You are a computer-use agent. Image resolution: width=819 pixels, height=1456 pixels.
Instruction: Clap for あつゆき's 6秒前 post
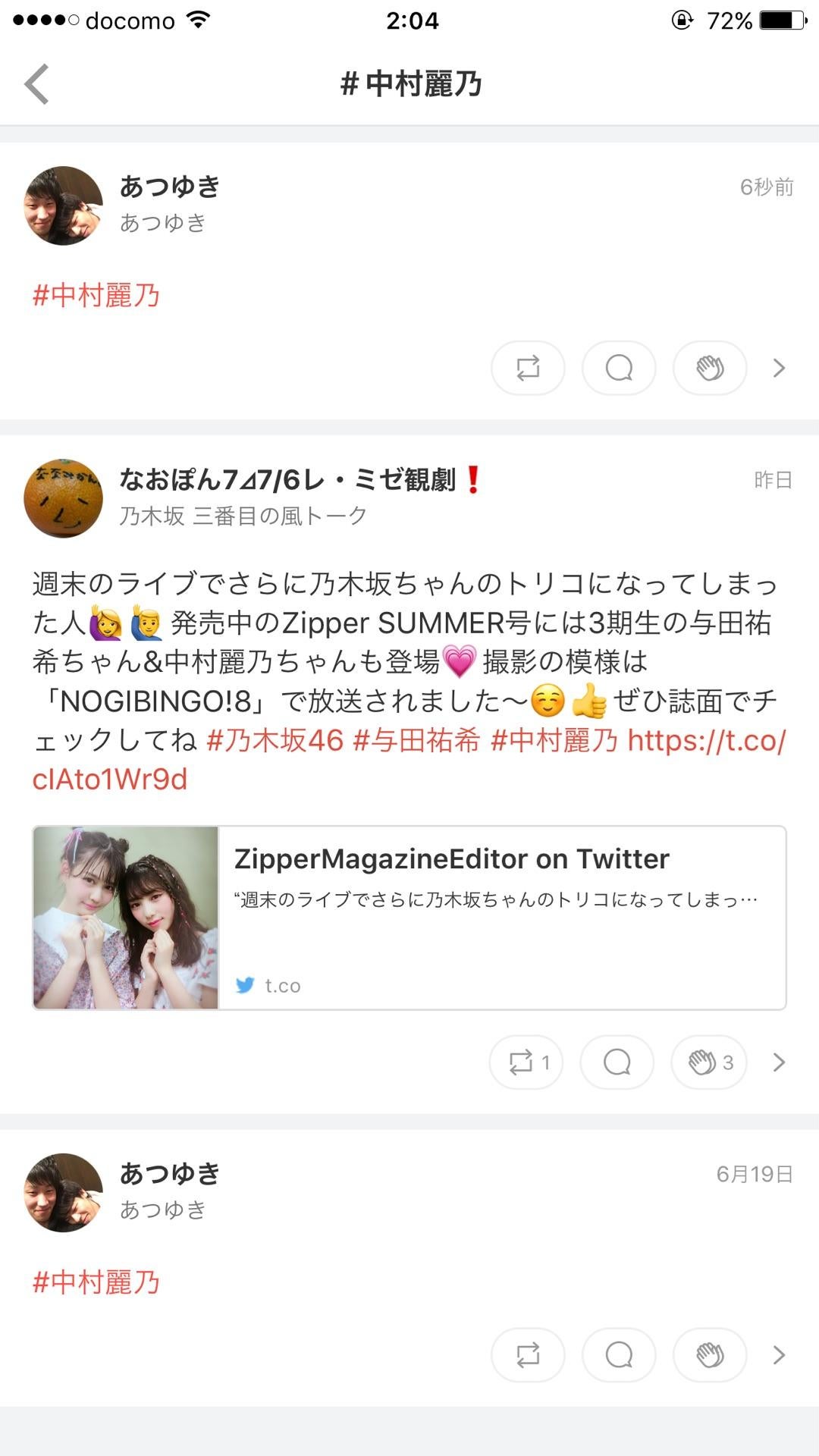pyautogui.click(x=710, y=368)
